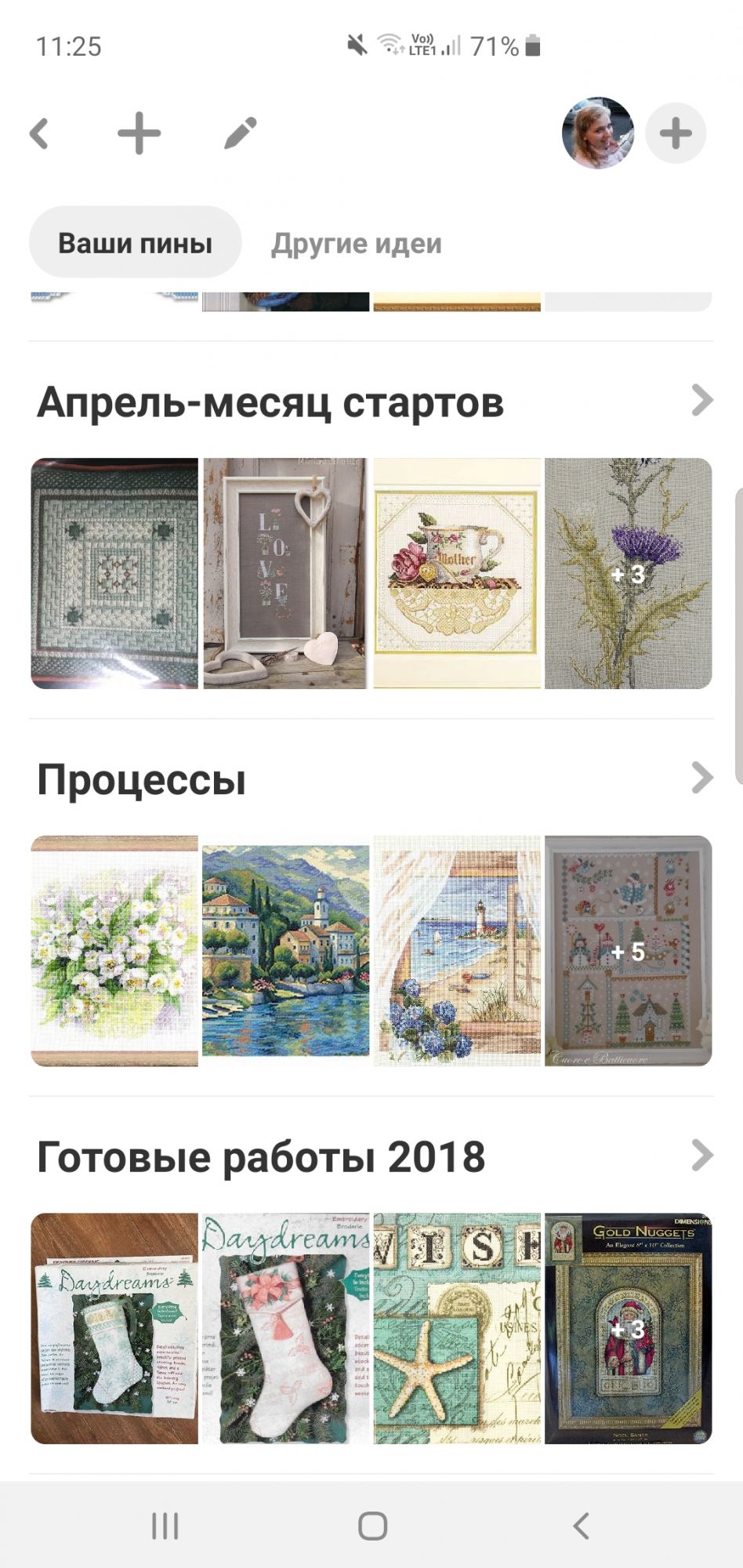This screenshot has height=1568, width=743.
Task: Tap the system home button
Action: click(372, 1526)
